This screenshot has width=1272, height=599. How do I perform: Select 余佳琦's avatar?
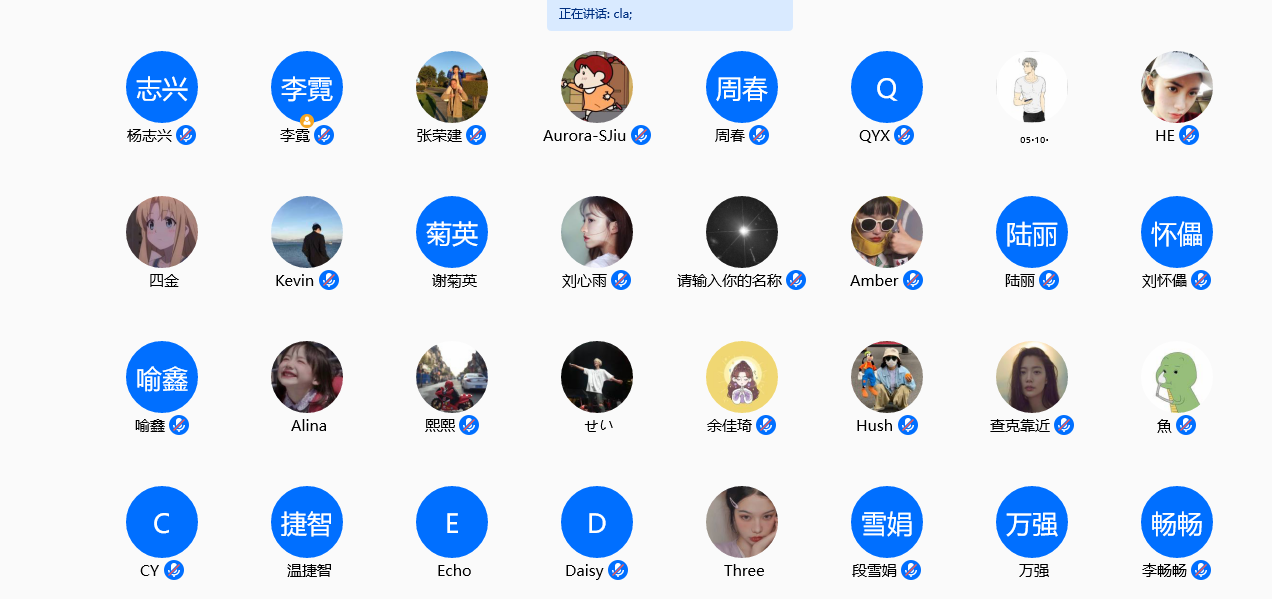[742, 377]
